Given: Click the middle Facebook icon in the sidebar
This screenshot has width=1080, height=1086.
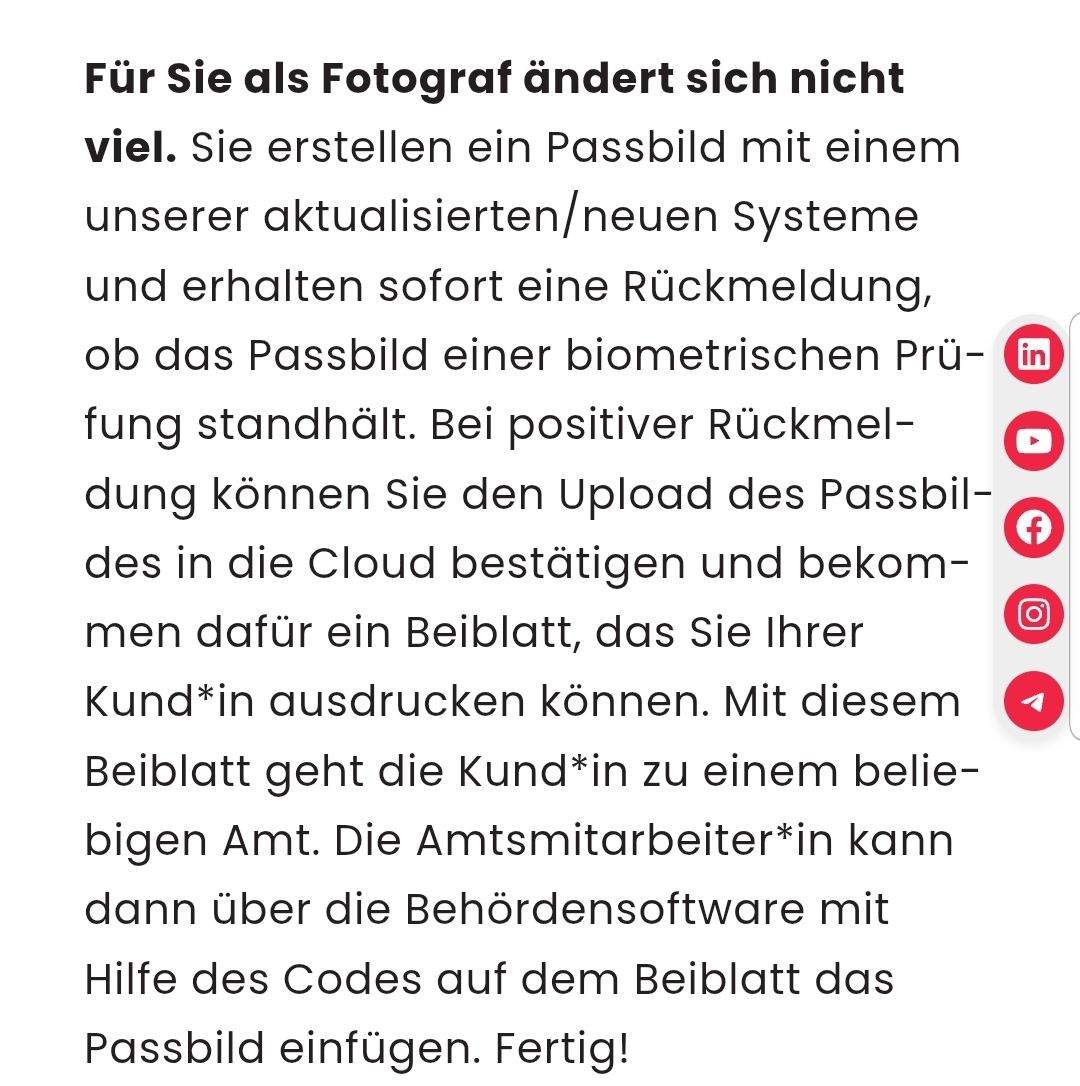Looking at the screenshot, I should [1032, 528].
